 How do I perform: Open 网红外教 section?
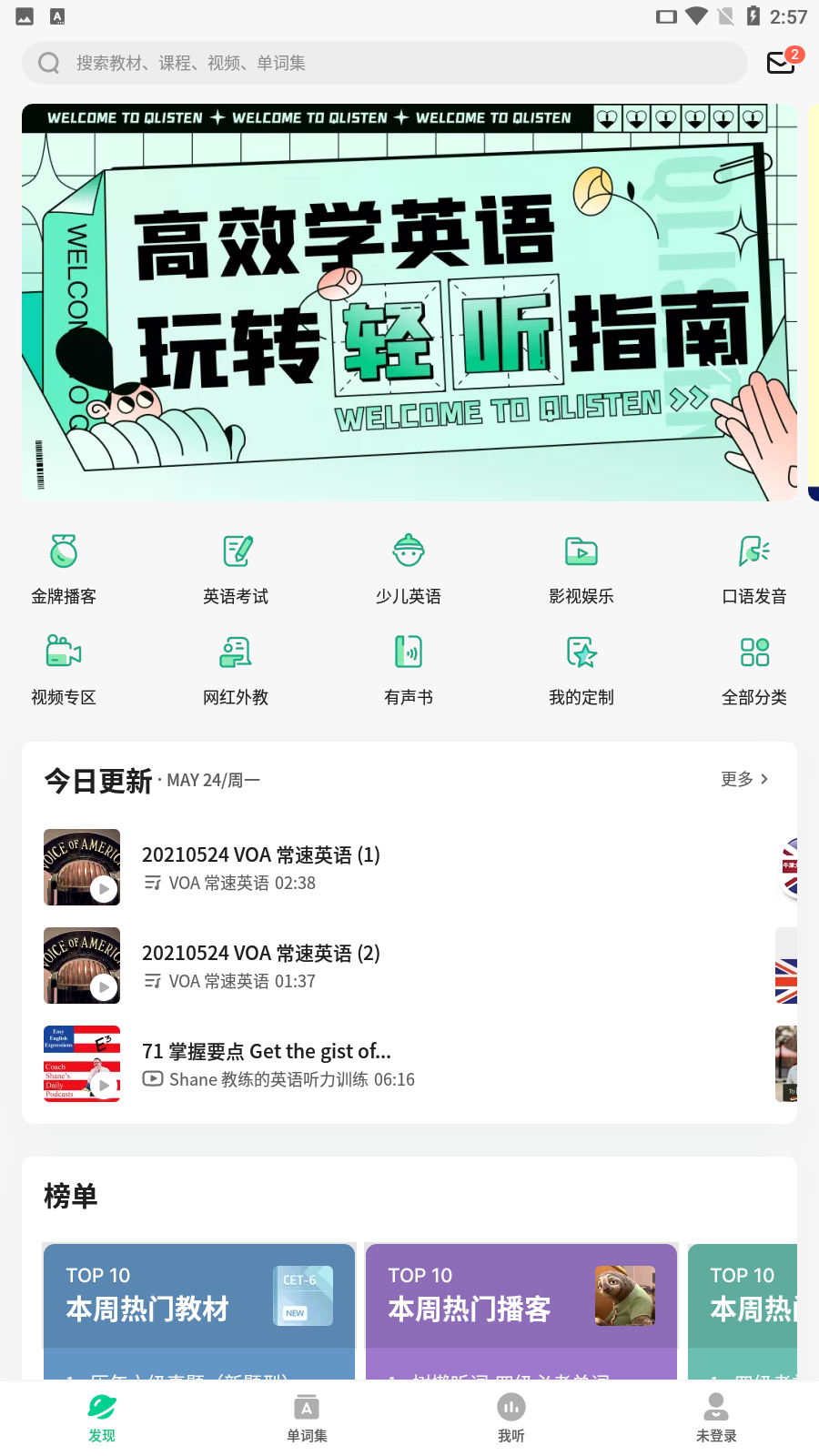click(x=236, y=671)
